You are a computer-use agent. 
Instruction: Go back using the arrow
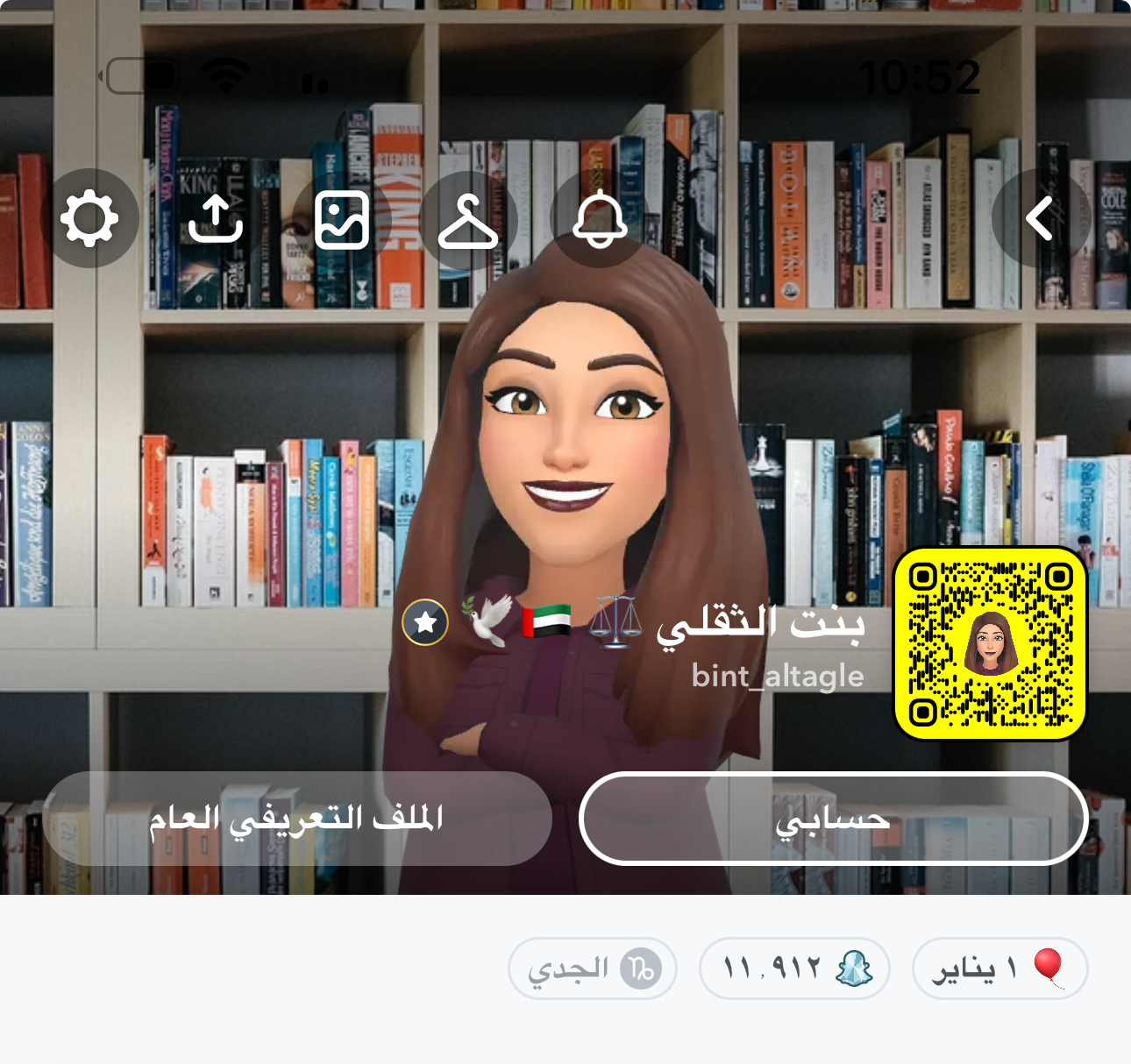(1040, 219)
